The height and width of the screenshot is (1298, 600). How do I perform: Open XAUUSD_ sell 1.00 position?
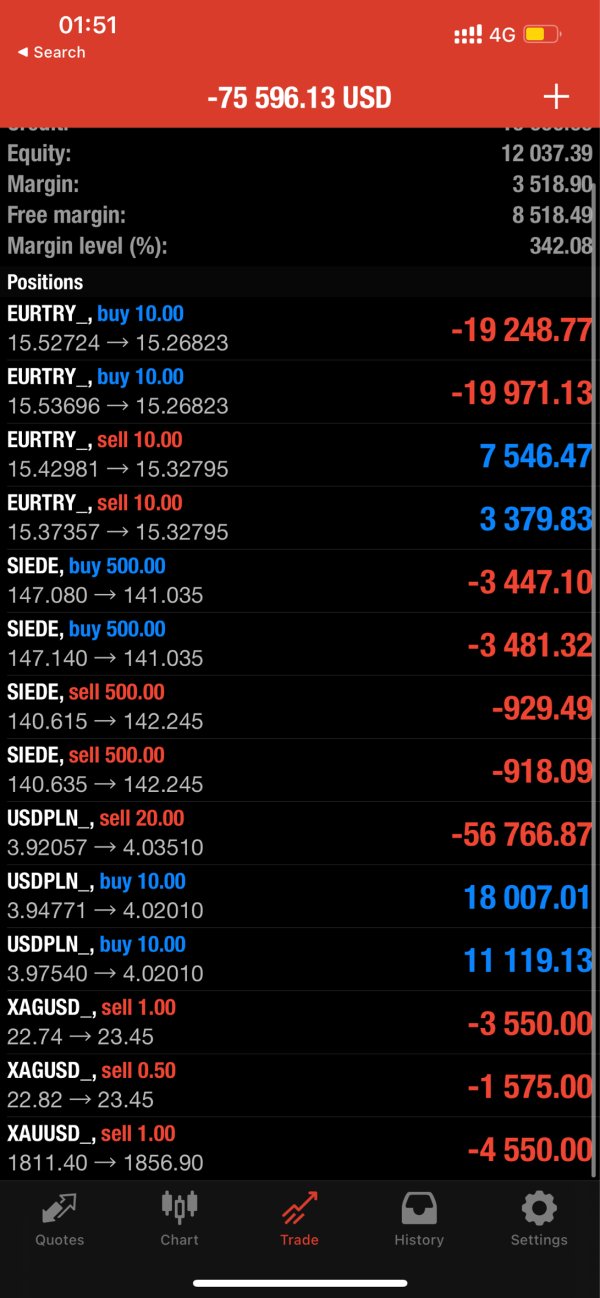click(300, 1148)
